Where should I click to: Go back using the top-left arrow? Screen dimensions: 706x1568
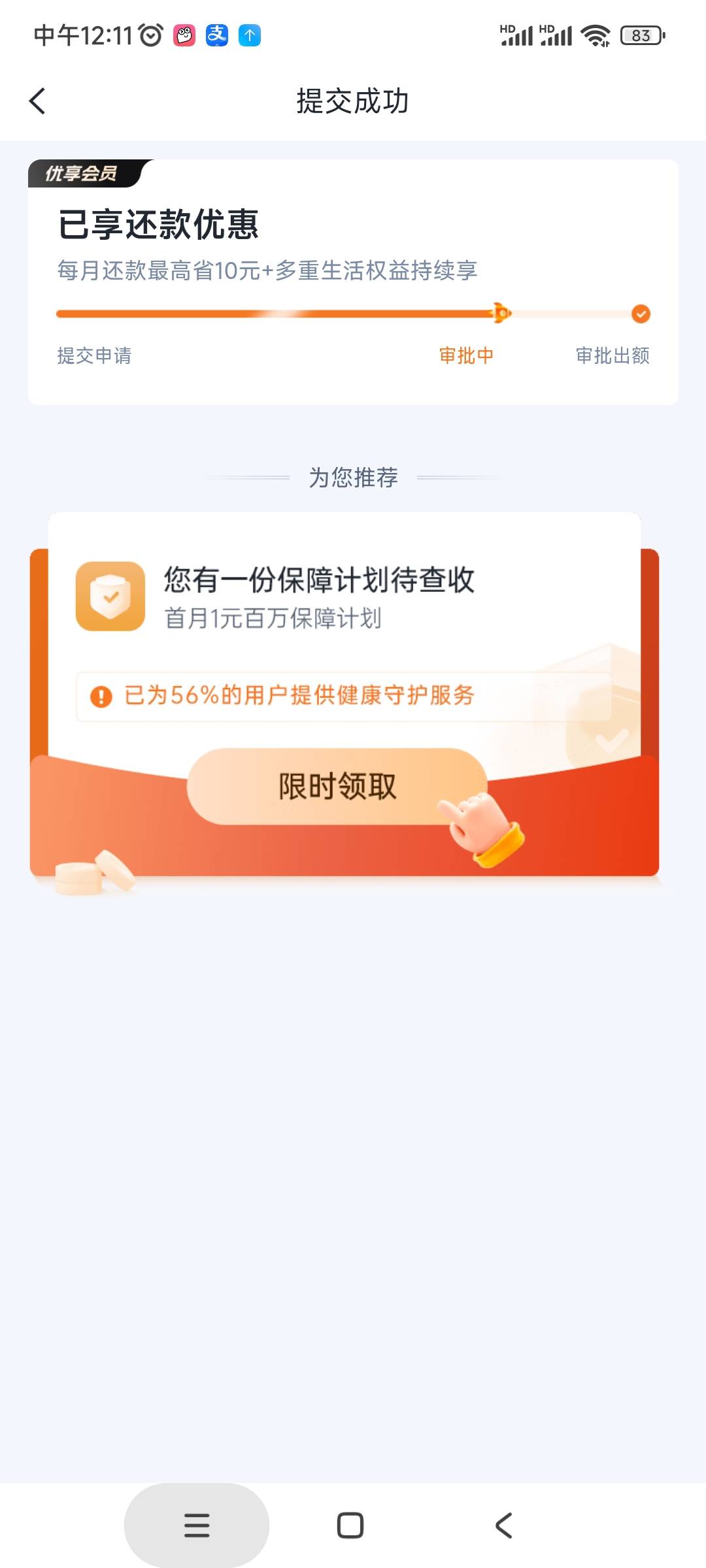click(37, 101)
